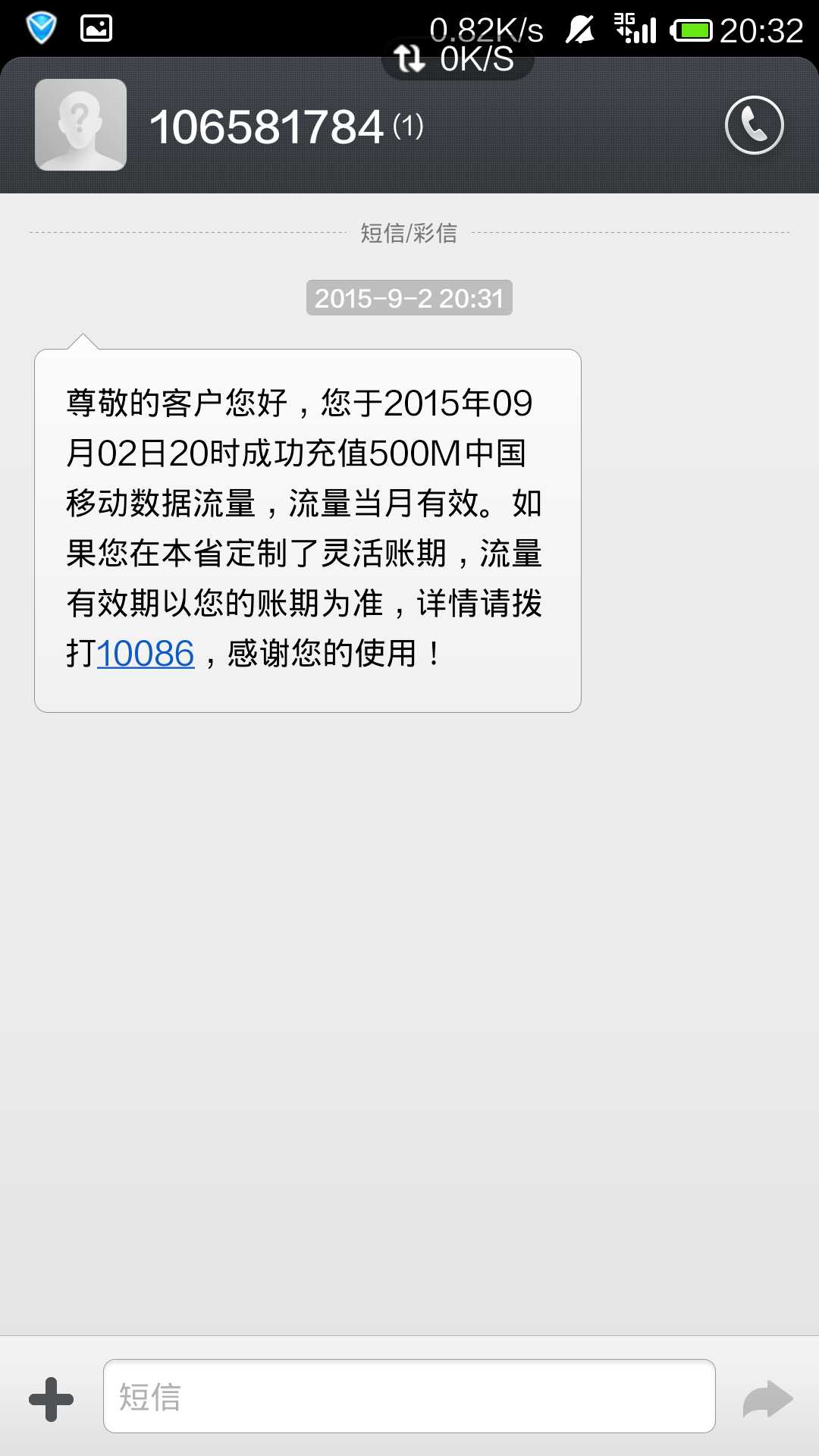Call the sender 106581784
The image size is (819, 1456).
[x=754, y=125]
